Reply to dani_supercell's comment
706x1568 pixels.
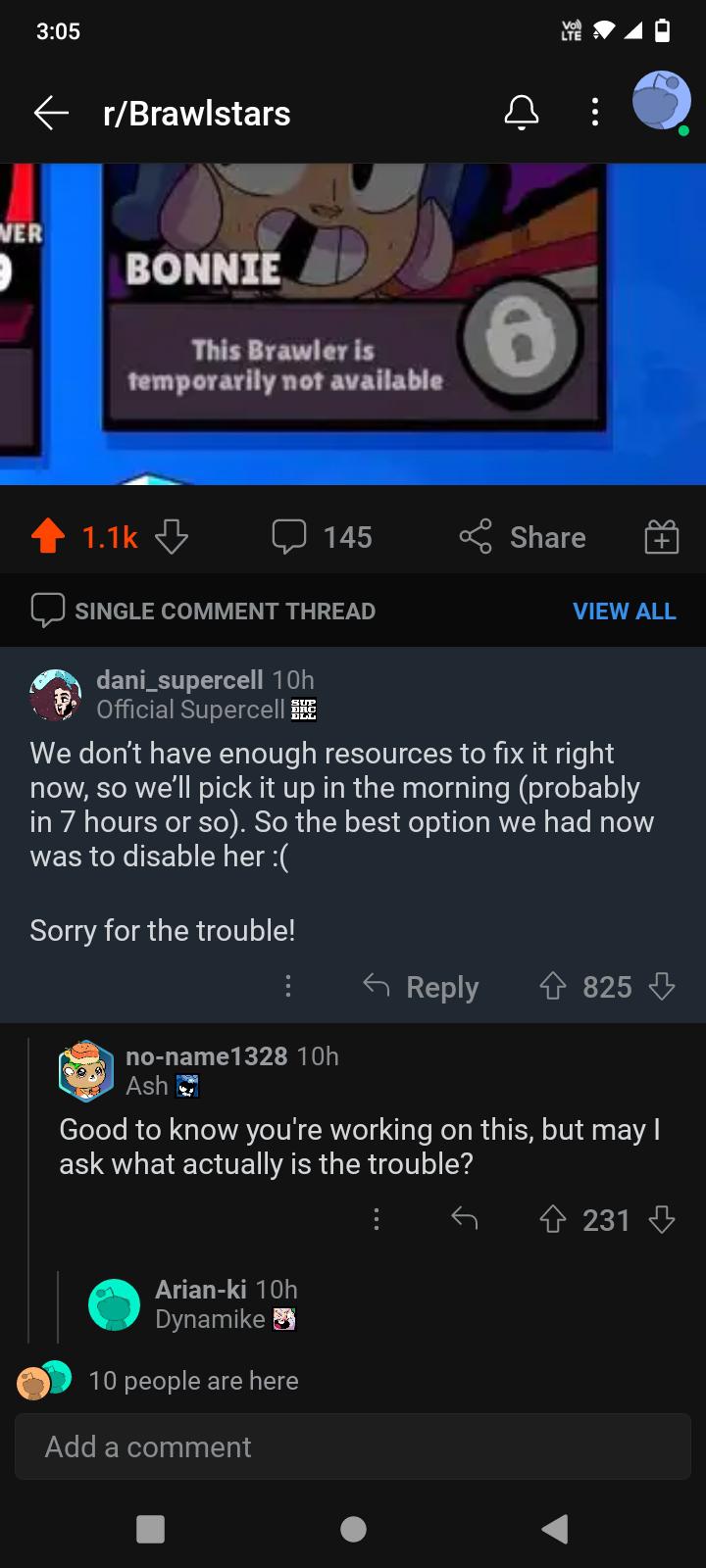(x=422, y=986)
